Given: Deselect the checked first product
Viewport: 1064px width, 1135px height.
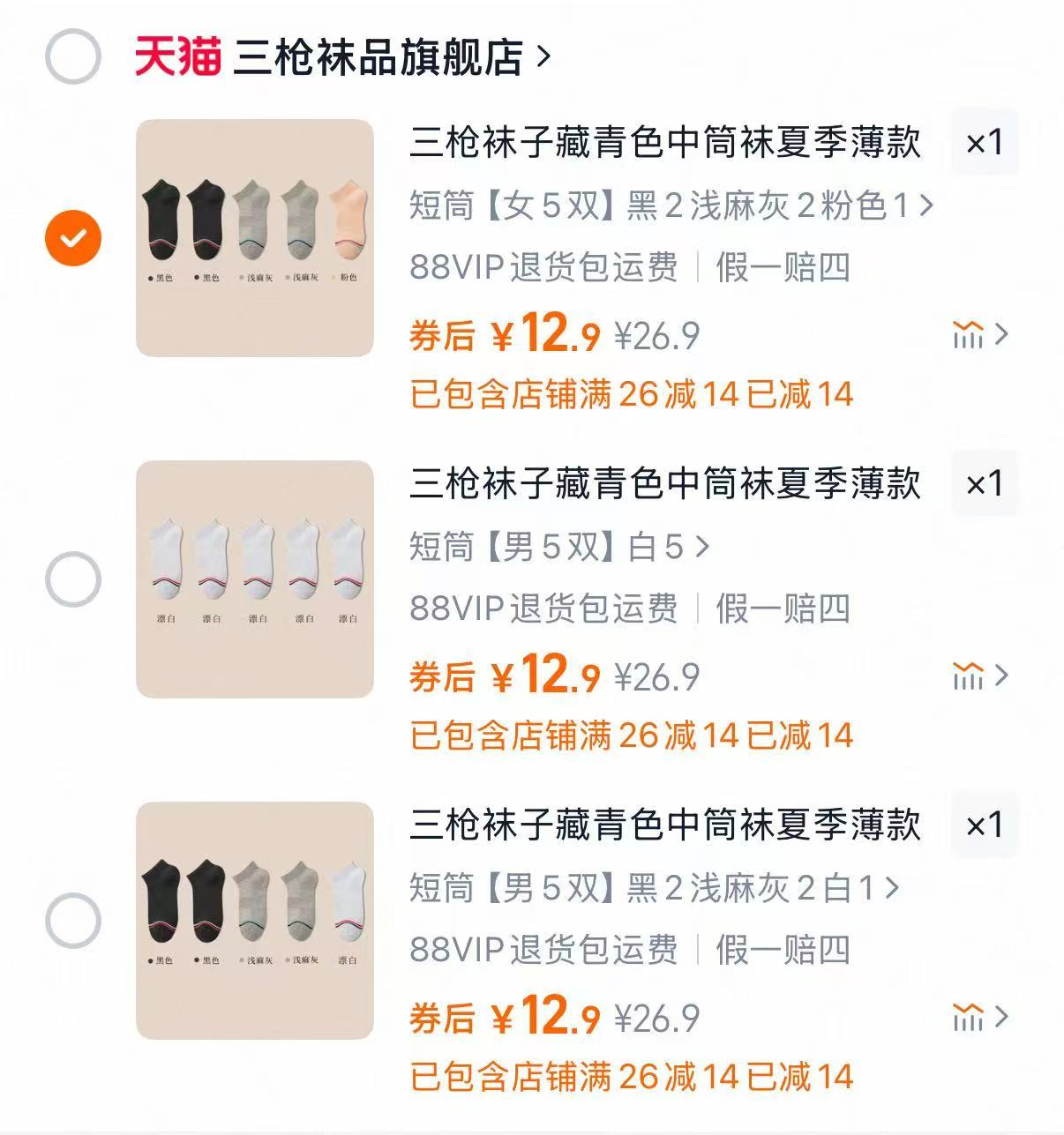Looking at the screenshot, I should 75,235.
